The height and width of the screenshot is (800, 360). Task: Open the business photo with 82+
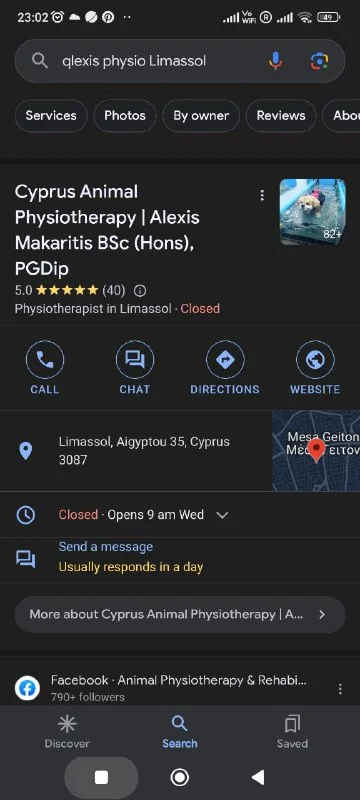pyautogui.click(x=313, y=212)
